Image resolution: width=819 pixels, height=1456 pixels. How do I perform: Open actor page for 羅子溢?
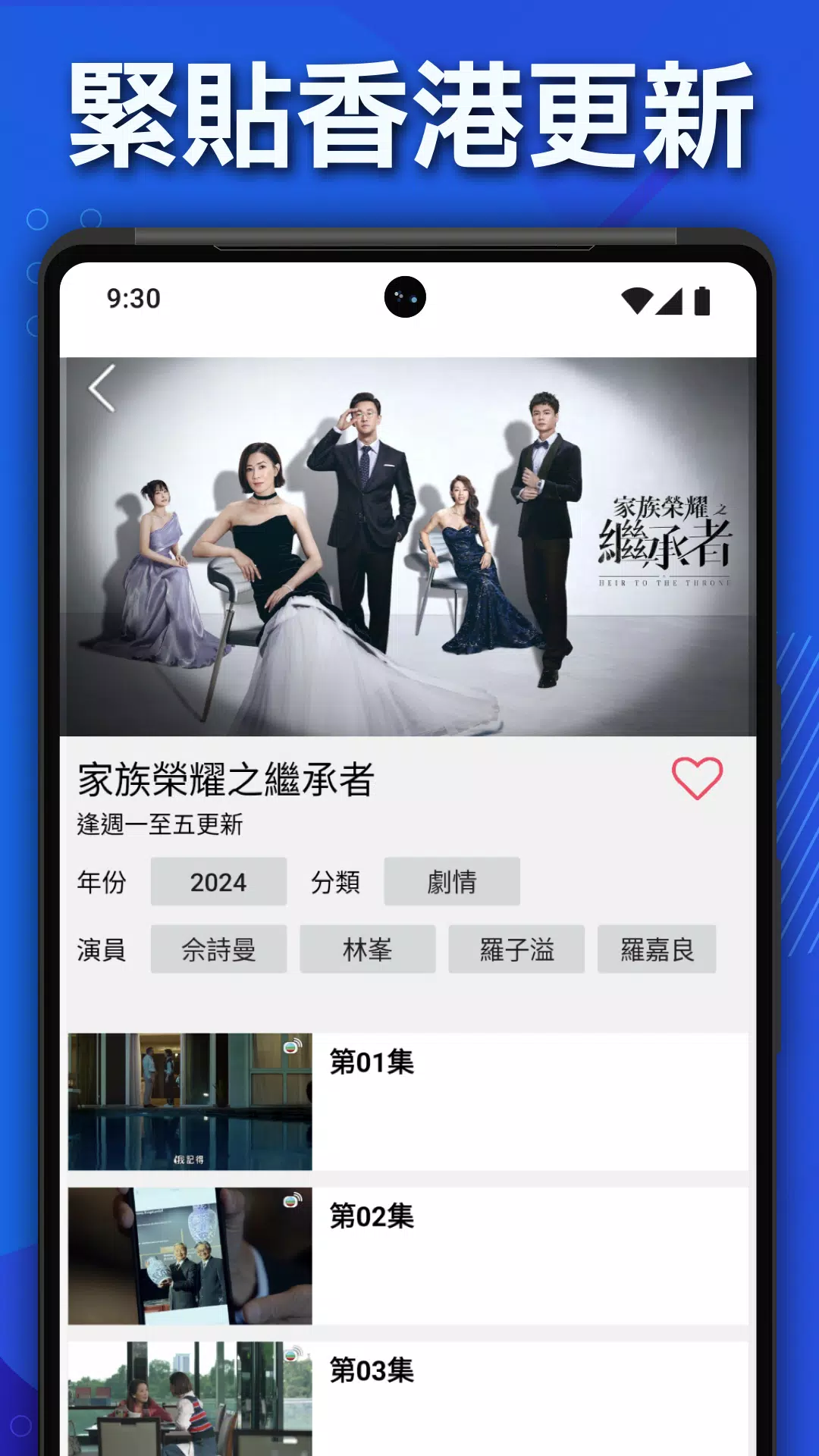517,949
